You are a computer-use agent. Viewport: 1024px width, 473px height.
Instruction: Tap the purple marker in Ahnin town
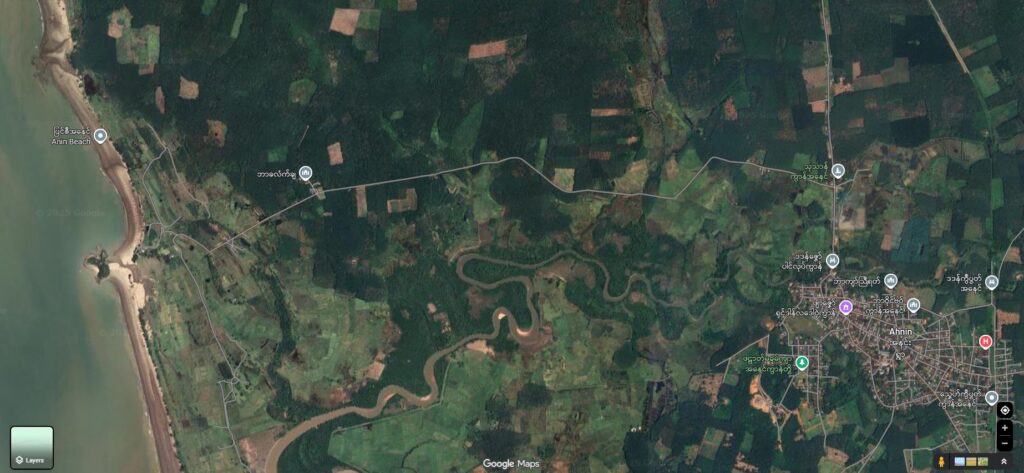[x=846, y=308]
